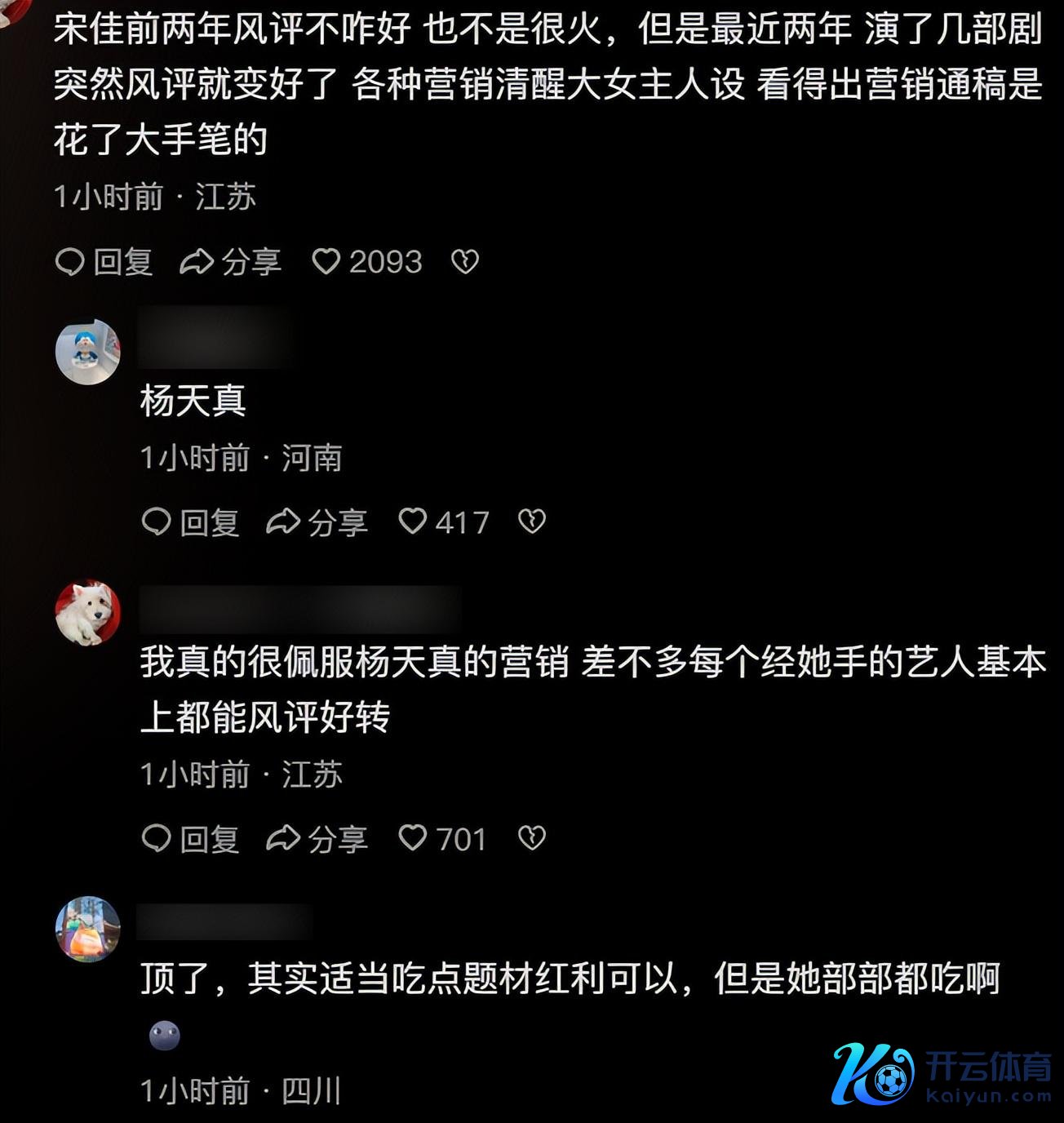The image size is (1064, 1123).
Task: Dislike the comment with 2093 likes
Action: [x=465, y=262]
